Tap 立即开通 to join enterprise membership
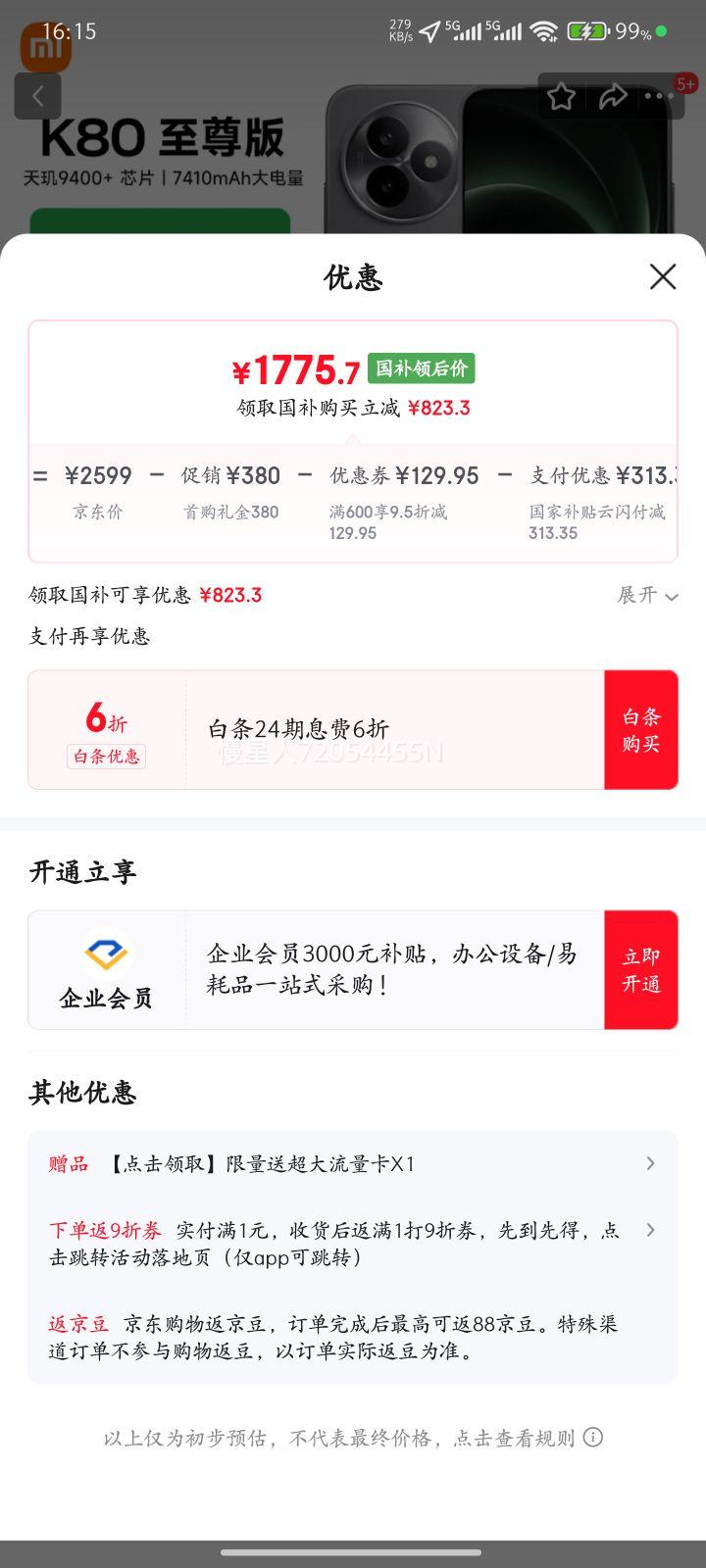Viewport: 706px width, 1568px height. click(x=641, y=969)
